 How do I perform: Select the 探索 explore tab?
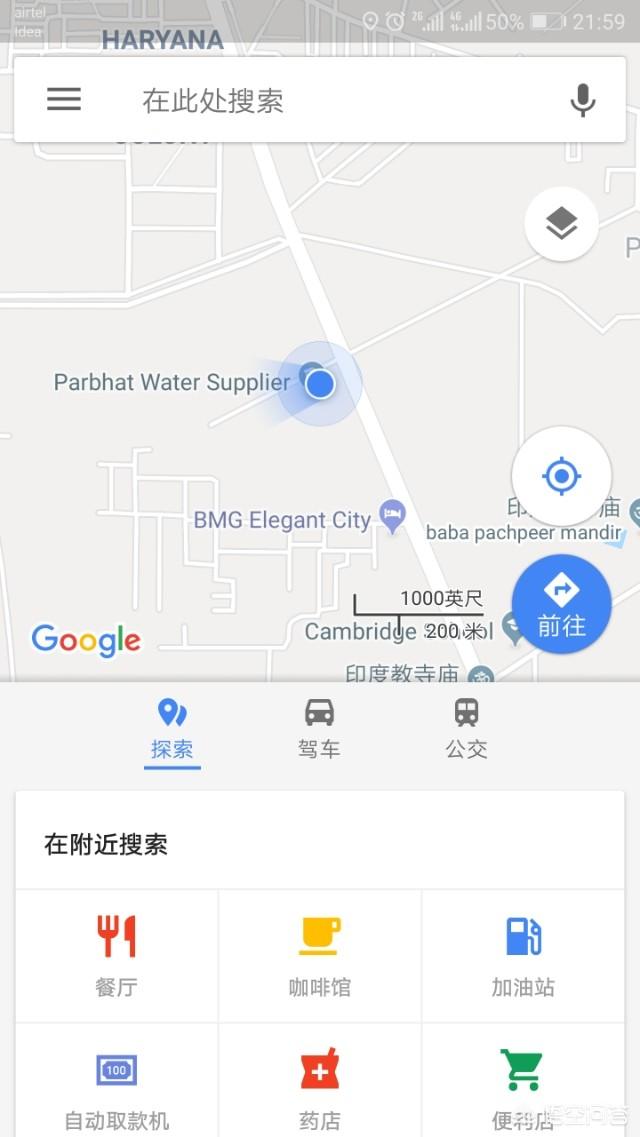172,730
